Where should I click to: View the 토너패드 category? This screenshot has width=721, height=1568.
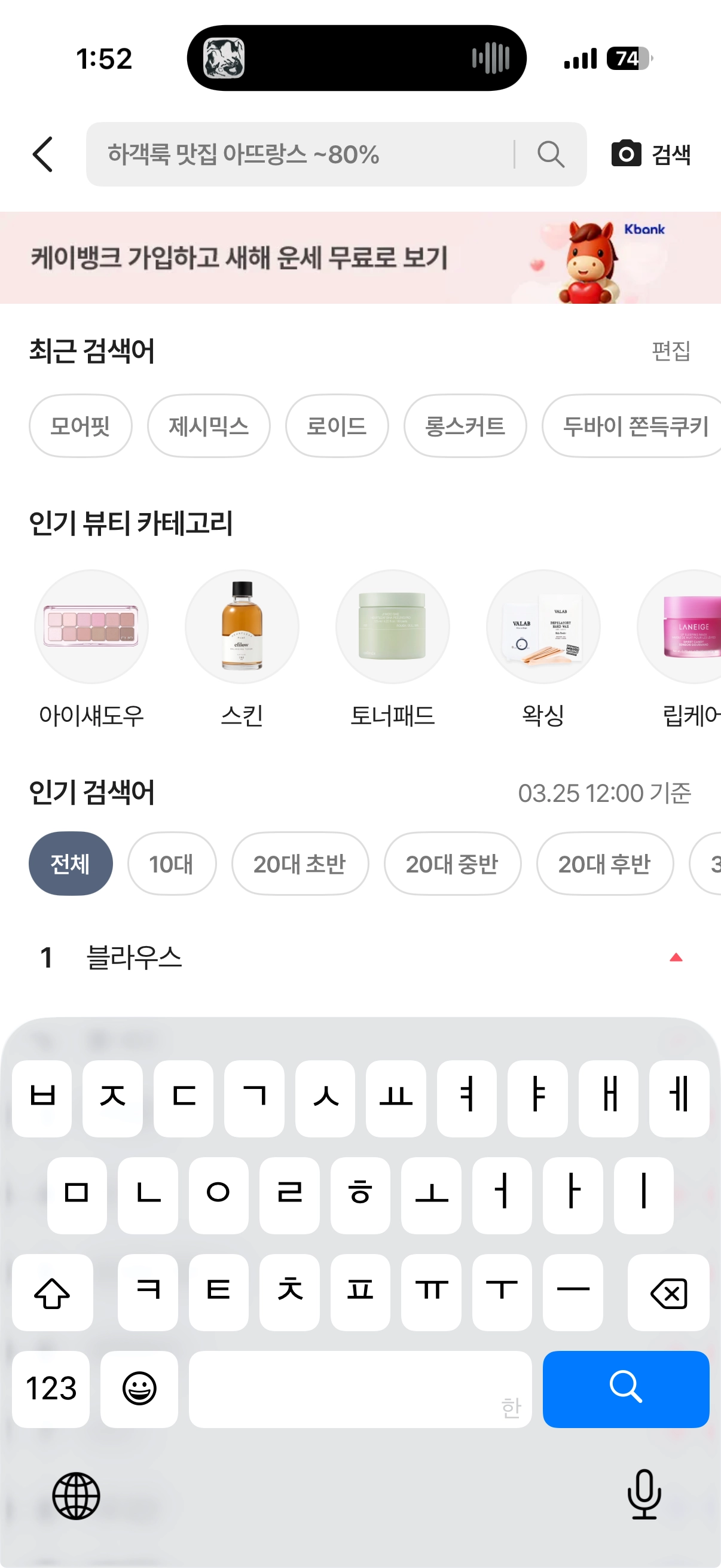click(392, 646)
